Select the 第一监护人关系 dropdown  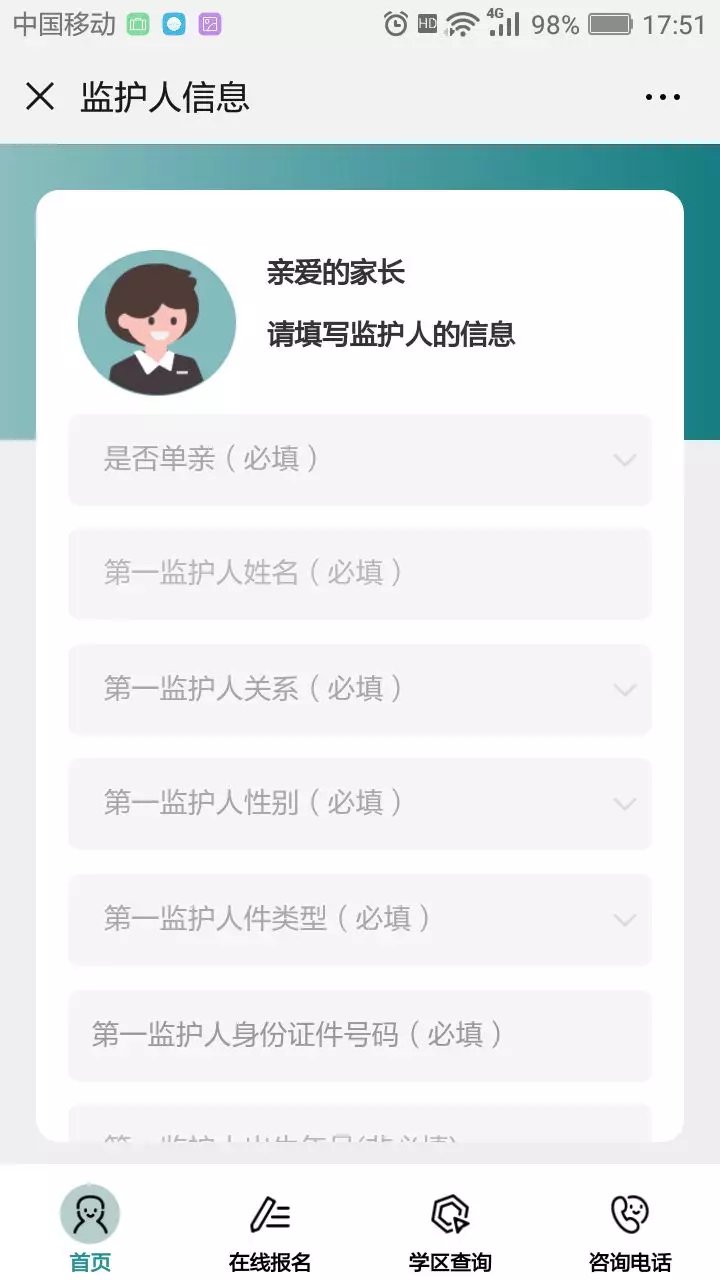click(360, 689)
